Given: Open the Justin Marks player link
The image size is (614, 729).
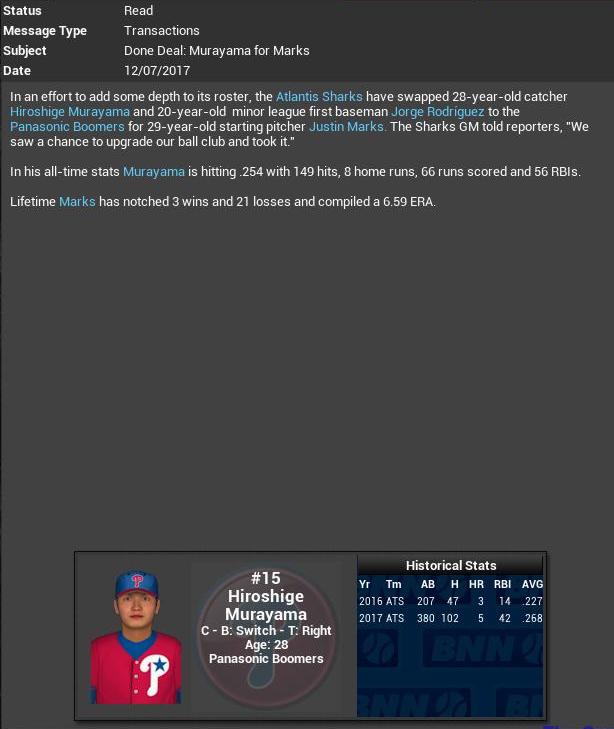Looking at the screenshot, I should [347, 127].
